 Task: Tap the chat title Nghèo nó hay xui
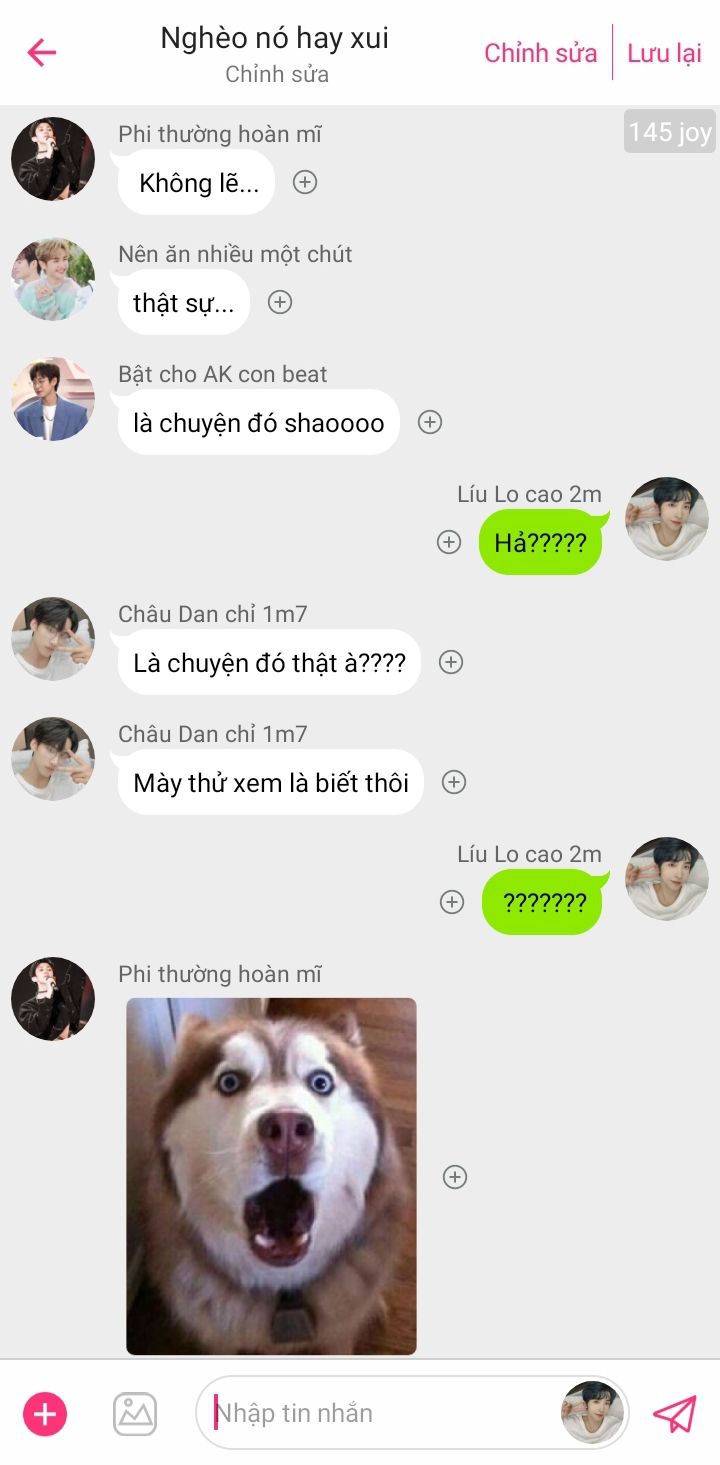[x=275, y=38]
